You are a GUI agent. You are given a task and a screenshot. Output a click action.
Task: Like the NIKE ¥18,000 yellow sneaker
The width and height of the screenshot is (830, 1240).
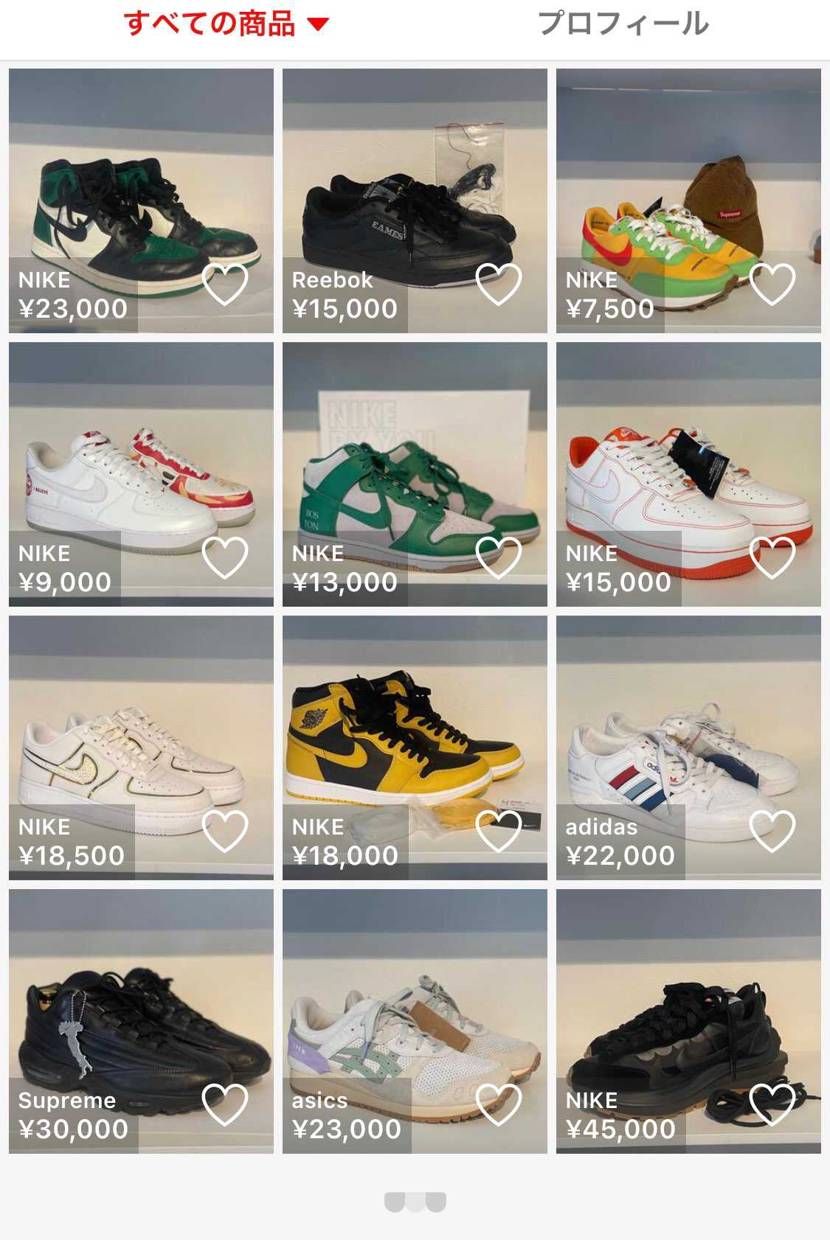coord(498,831)
